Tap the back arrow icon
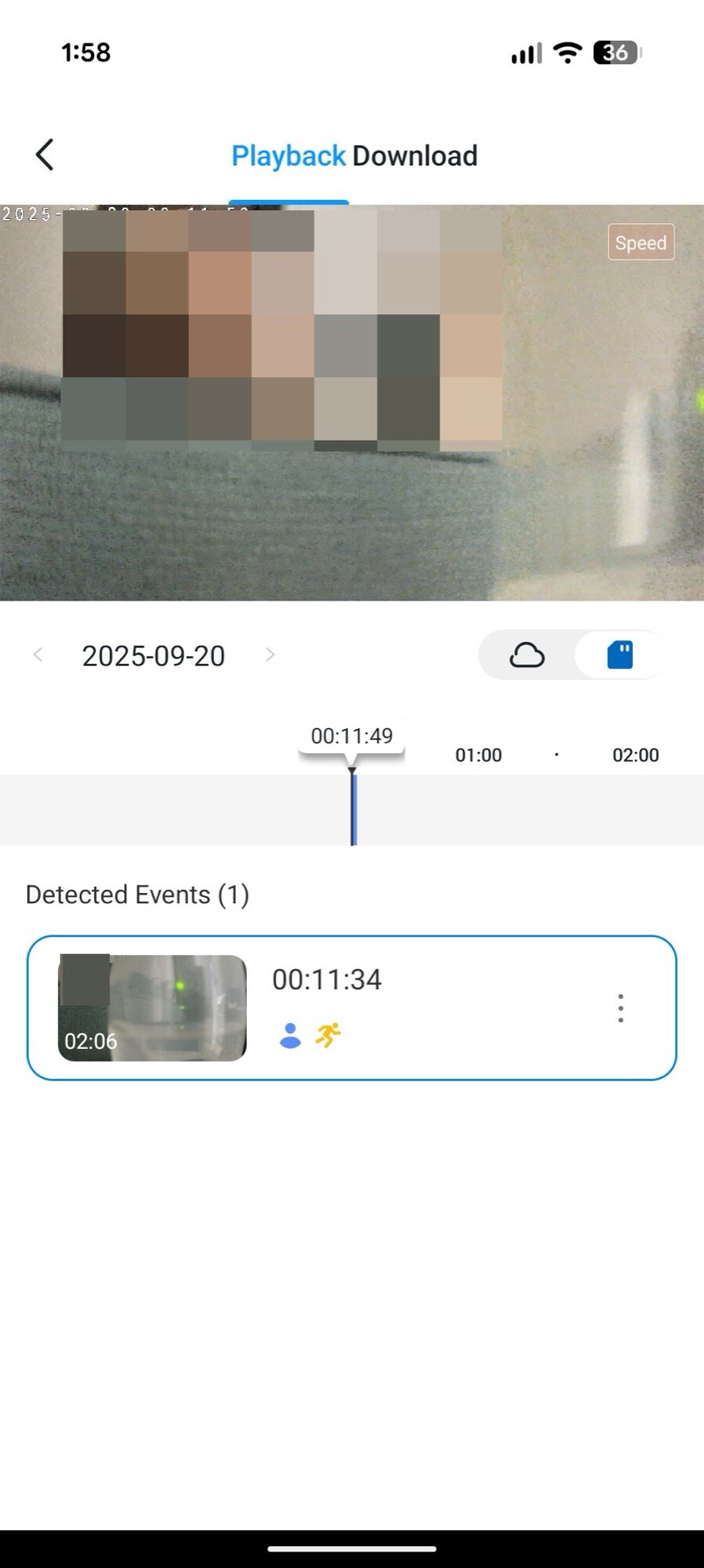The image size is (704, 1568). coord(45,154)
